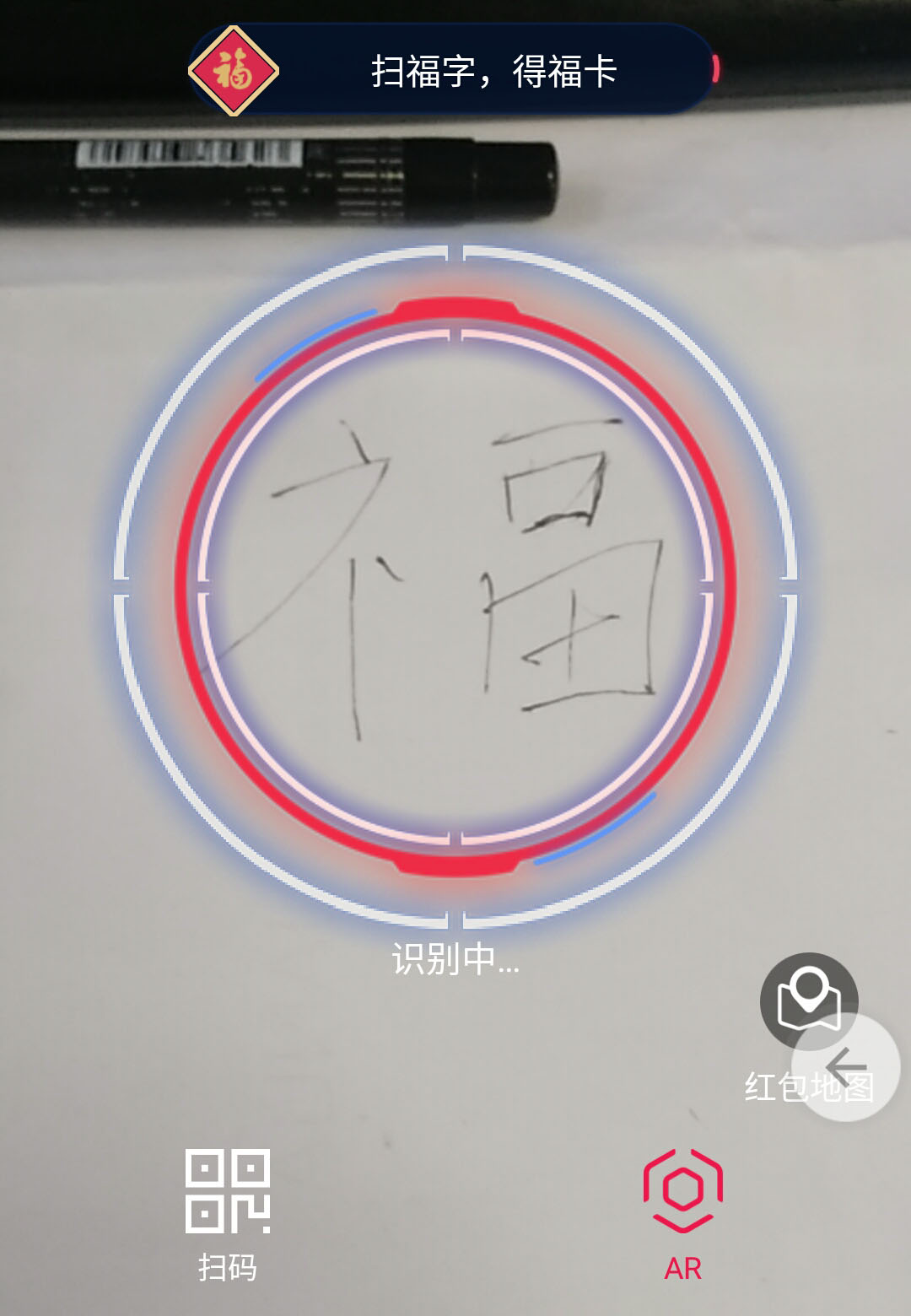Select the AR scan mode

(x=682, y=1211)
